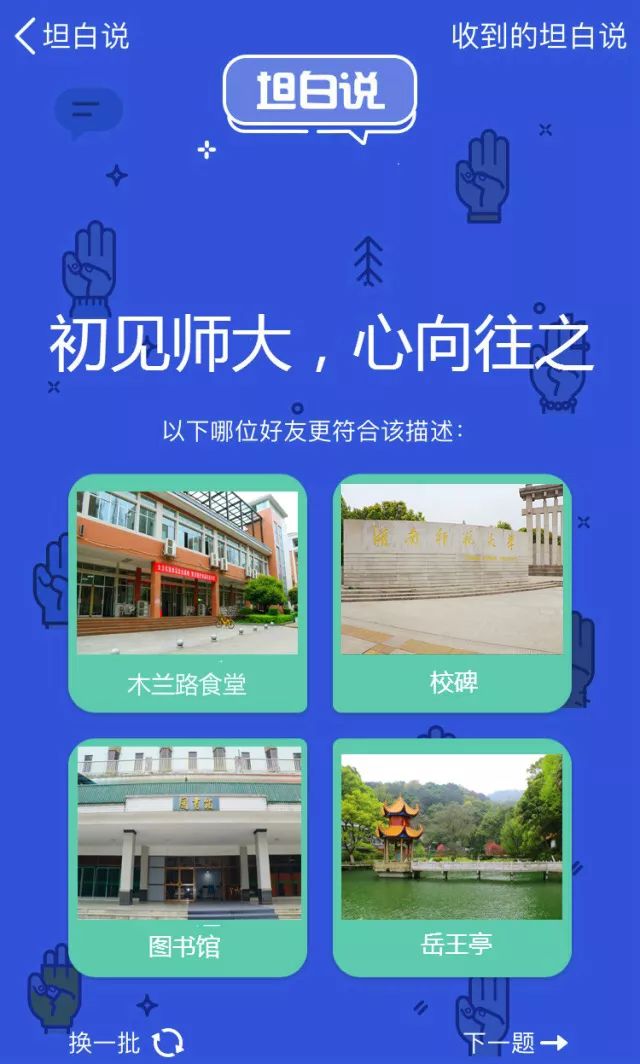
Task: Open 收到的坦白说 inbox
Action: (538, 37)
